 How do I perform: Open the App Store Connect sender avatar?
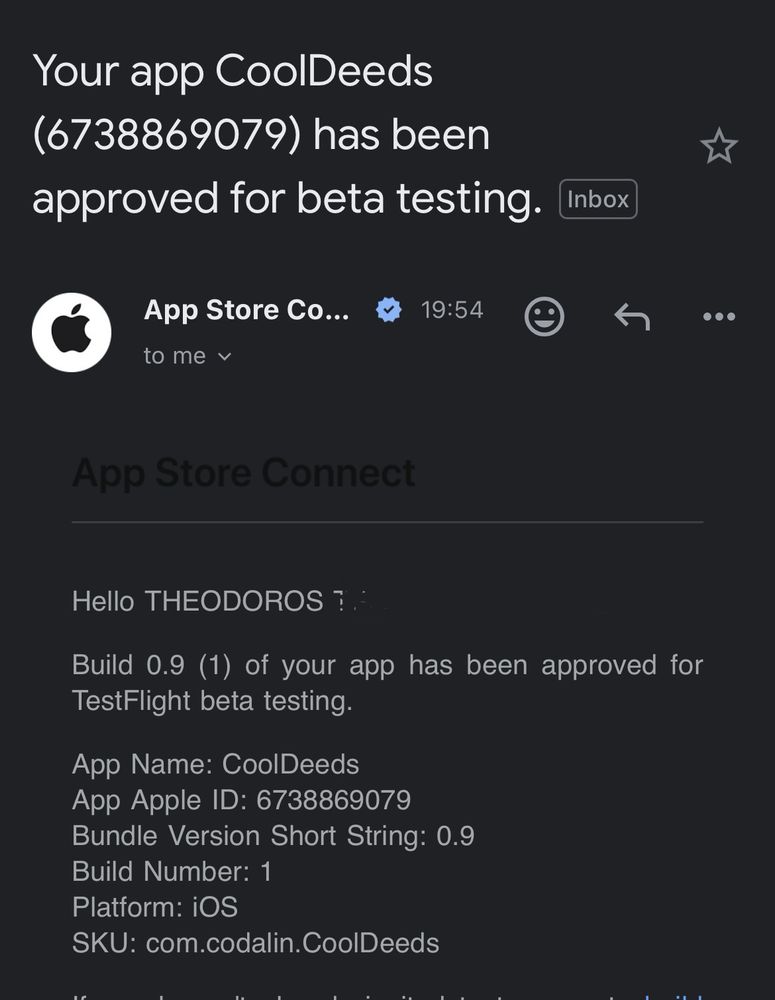pyautogui.click(x=72, y=332)
